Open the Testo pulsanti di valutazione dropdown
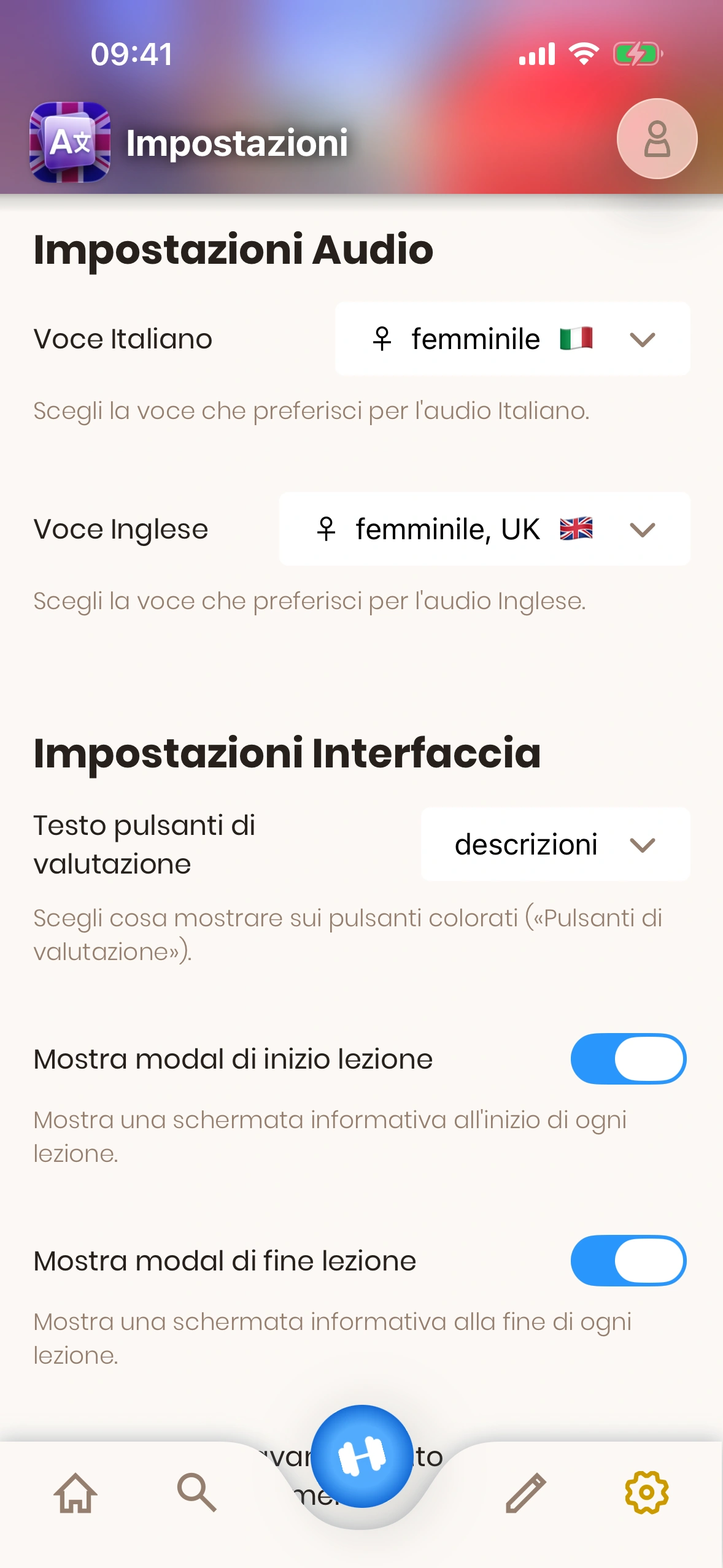 pos(555,844)
